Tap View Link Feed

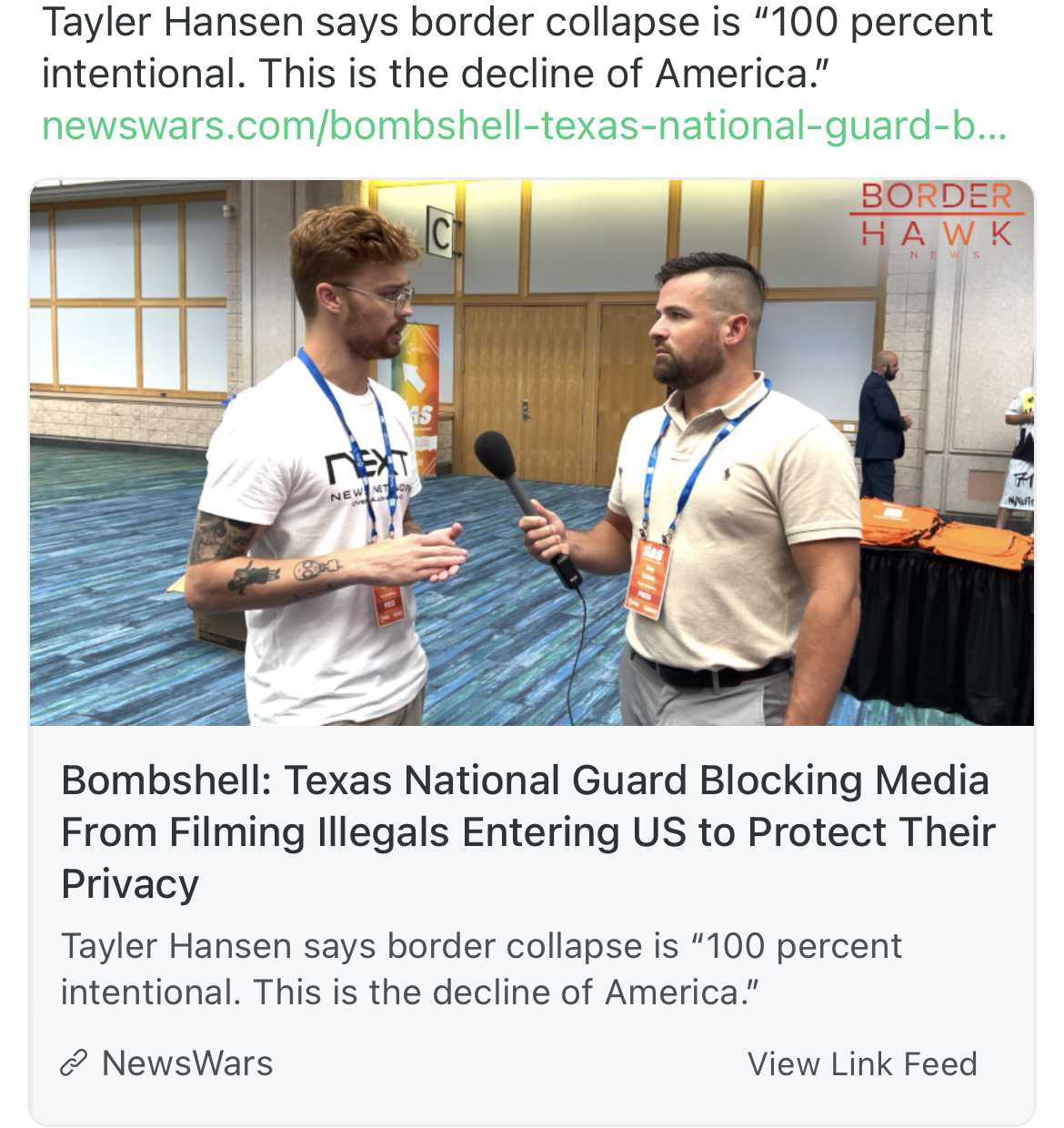tap(861, 1063)
